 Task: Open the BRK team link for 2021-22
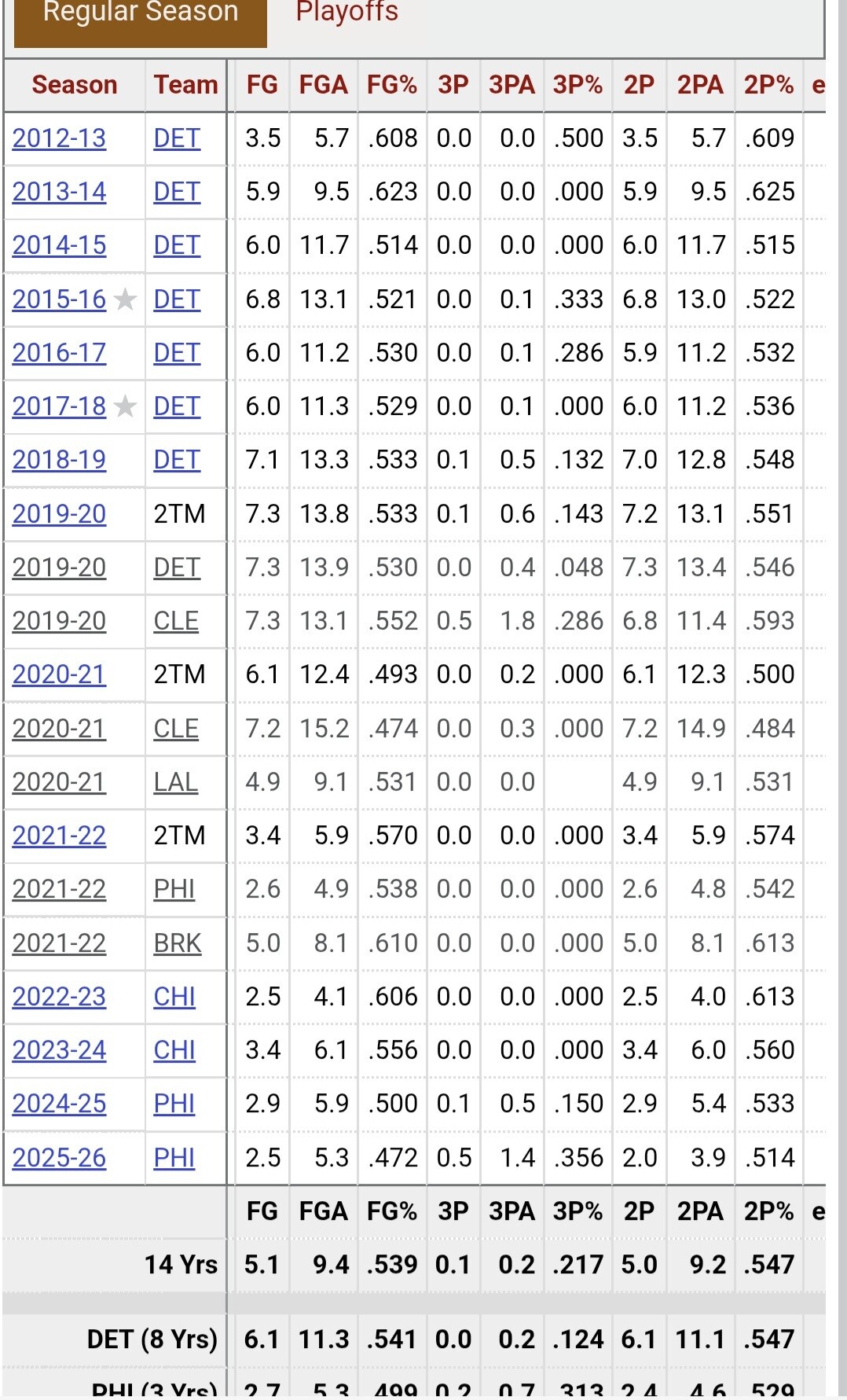pos(178,943)
